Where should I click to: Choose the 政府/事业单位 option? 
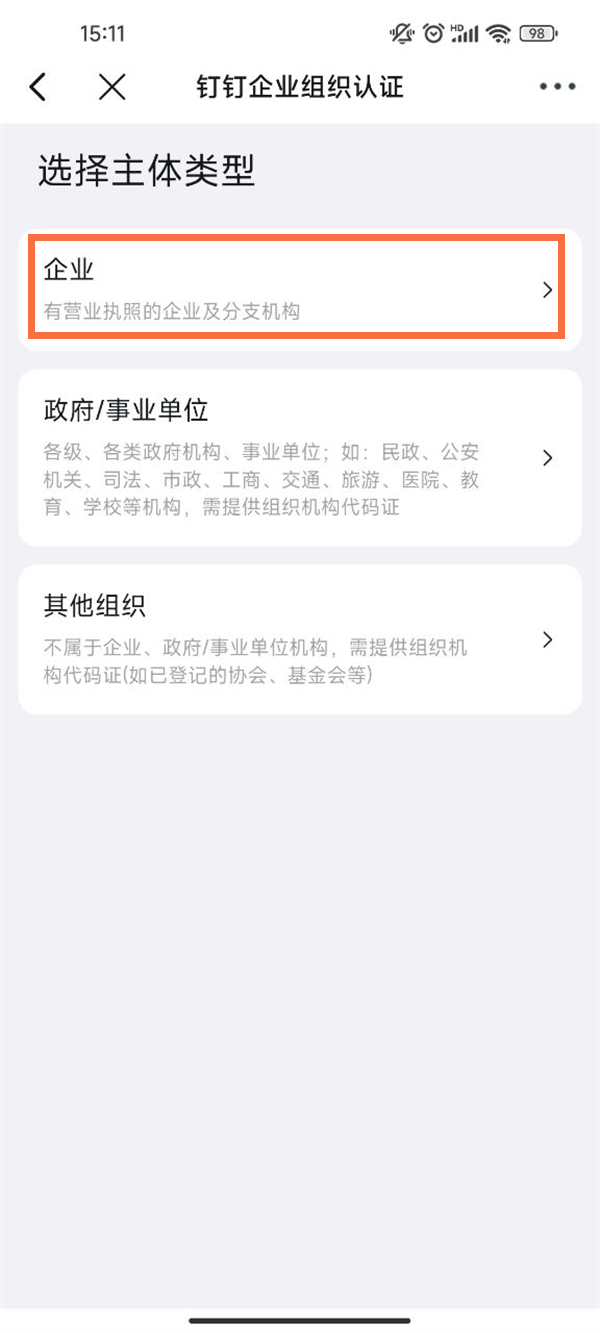click(299, 458)
